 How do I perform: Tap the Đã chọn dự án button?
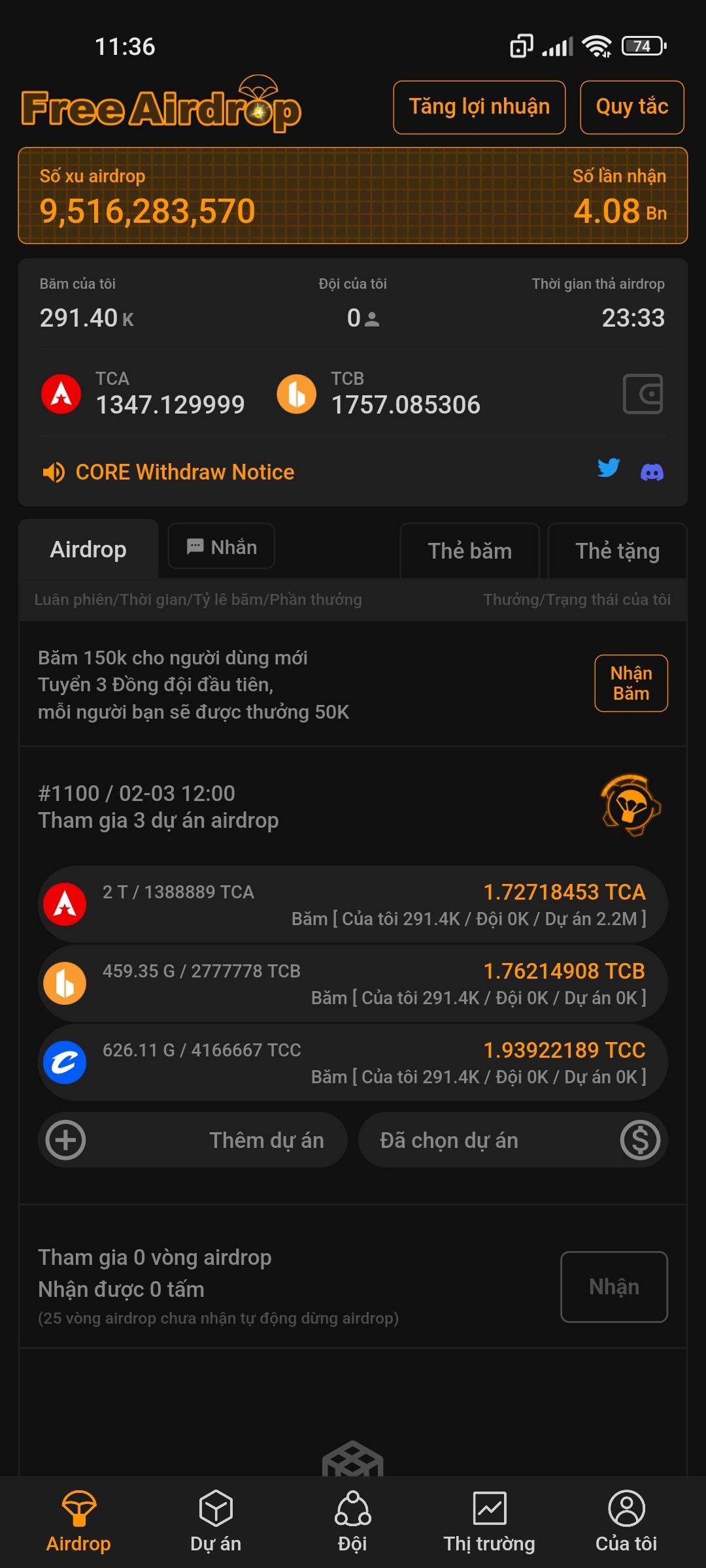point(513,1140)
